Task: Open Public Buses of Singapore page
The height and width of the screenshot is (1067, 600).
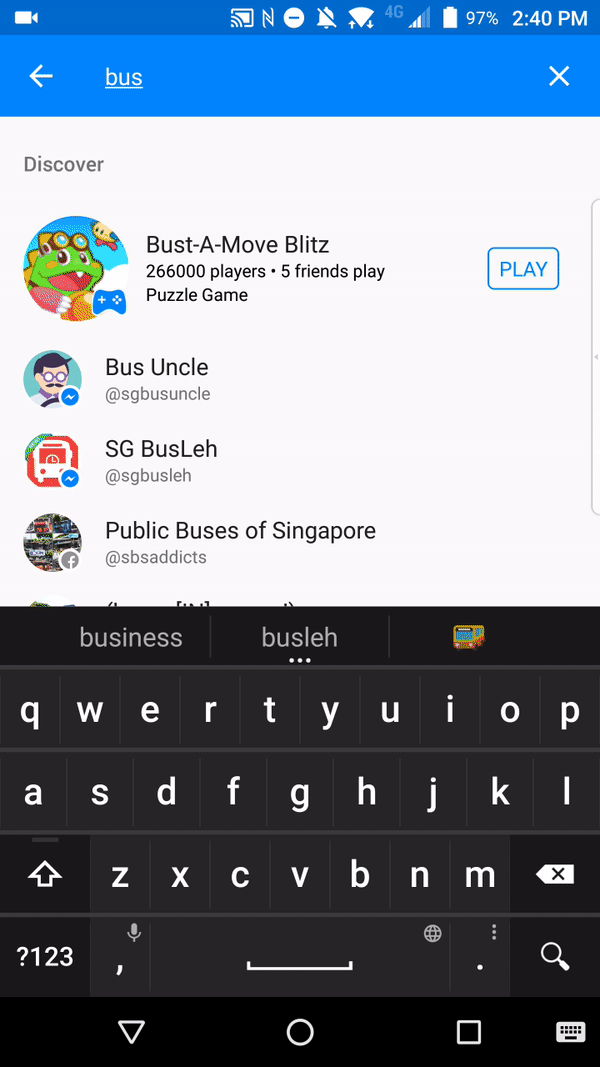Action: [300, 542]
